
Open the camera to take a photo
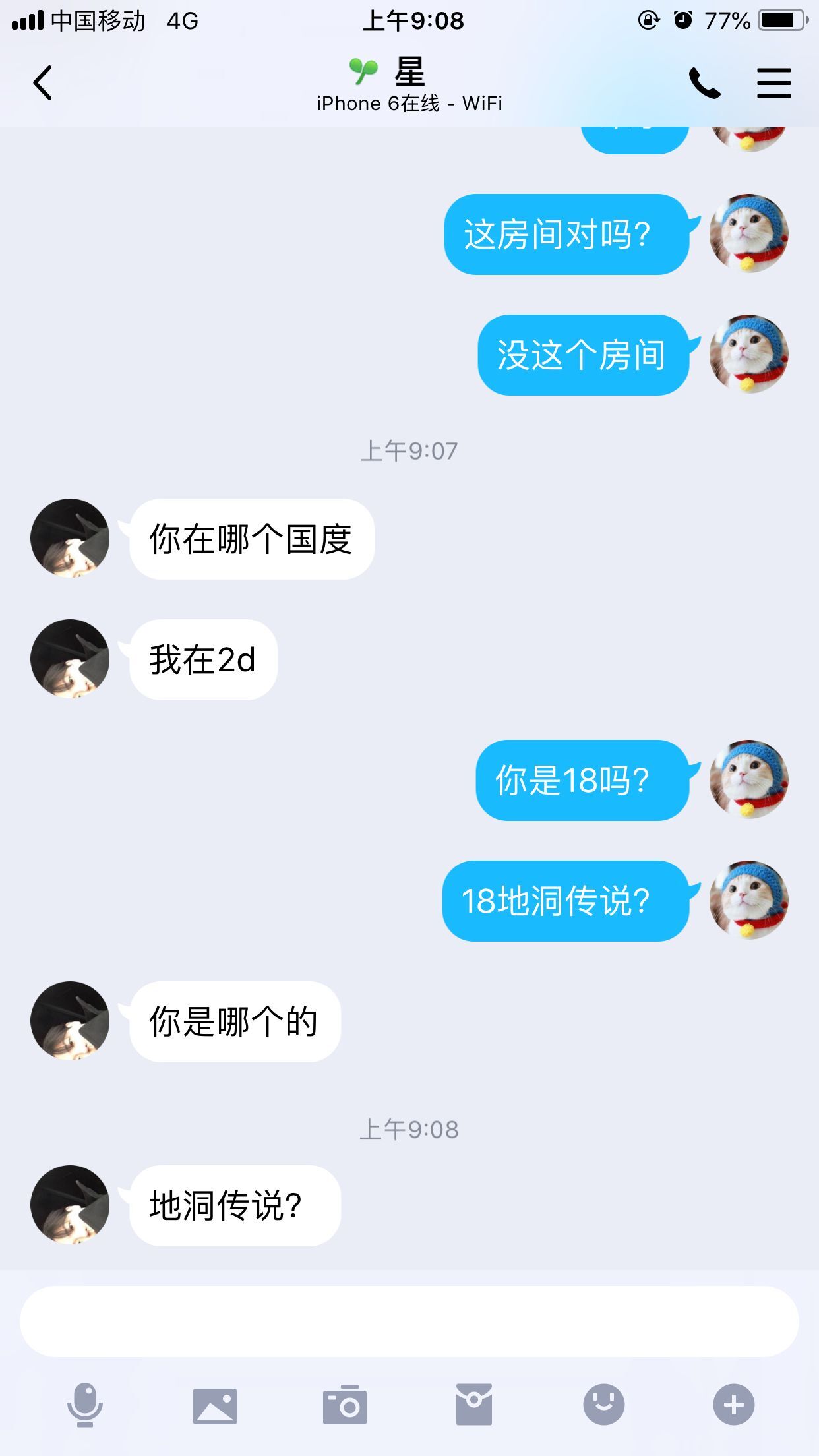(344, 1405)
